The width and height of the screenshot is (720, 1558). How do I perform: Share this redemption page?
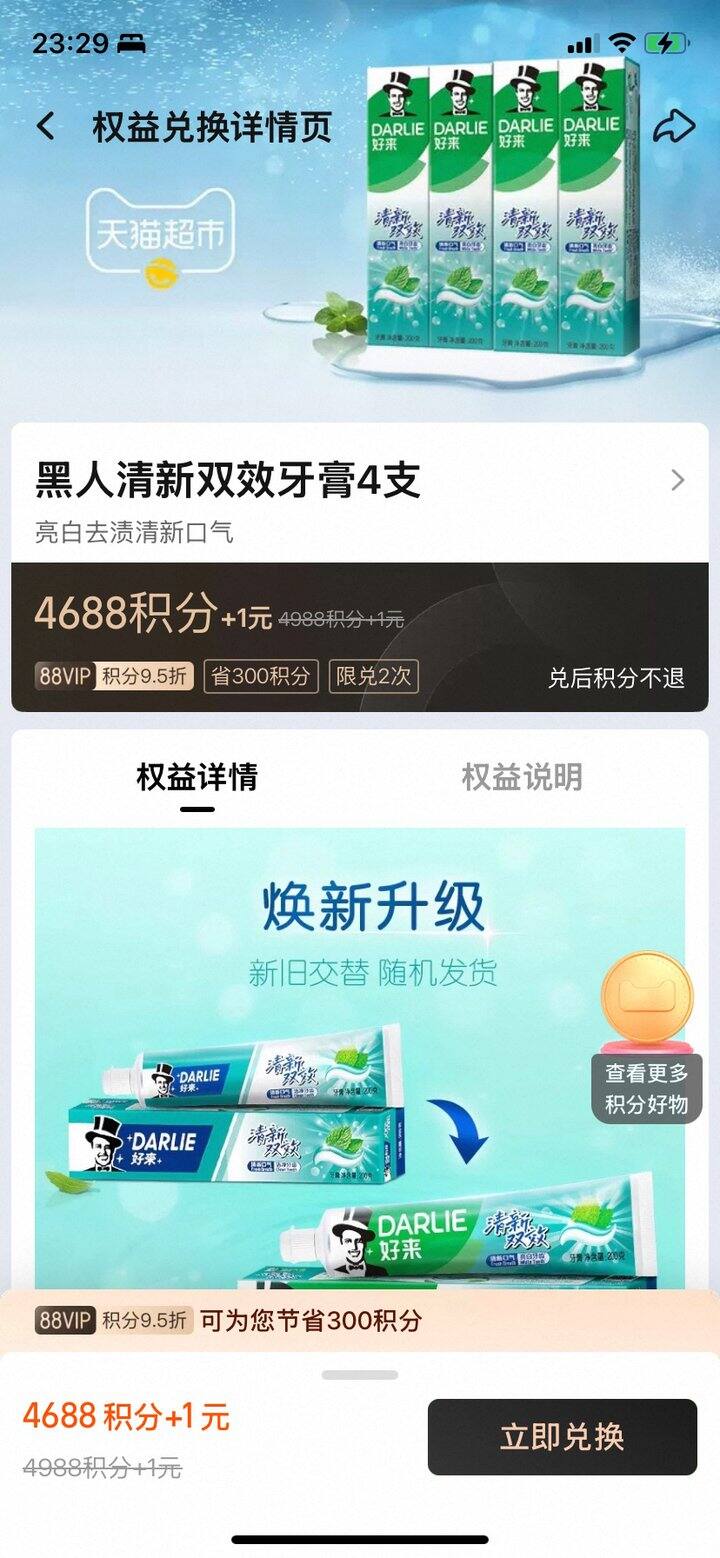click(673, 127)
